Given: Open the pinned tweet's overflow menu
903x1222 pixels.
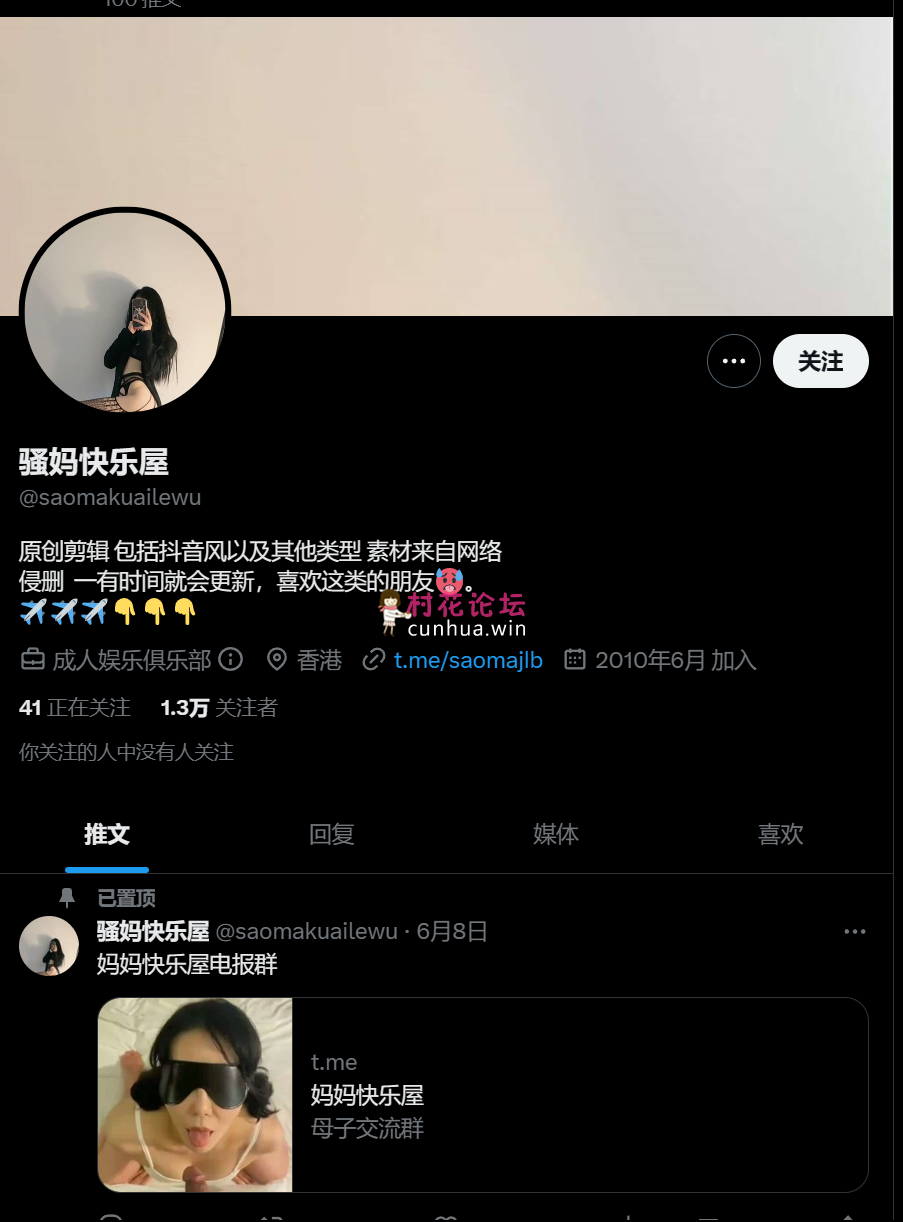Looking at the screenshot, I should [854, 932].
